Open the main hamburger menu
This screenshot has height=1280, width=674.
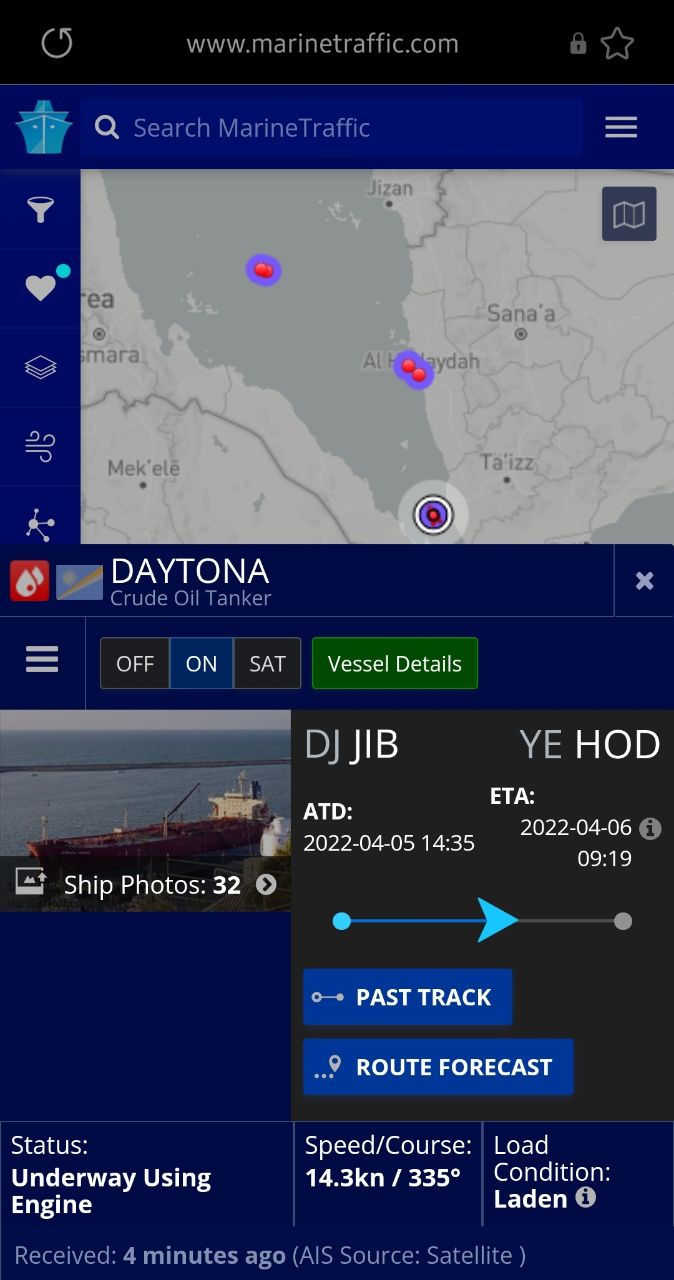[621, 127]
